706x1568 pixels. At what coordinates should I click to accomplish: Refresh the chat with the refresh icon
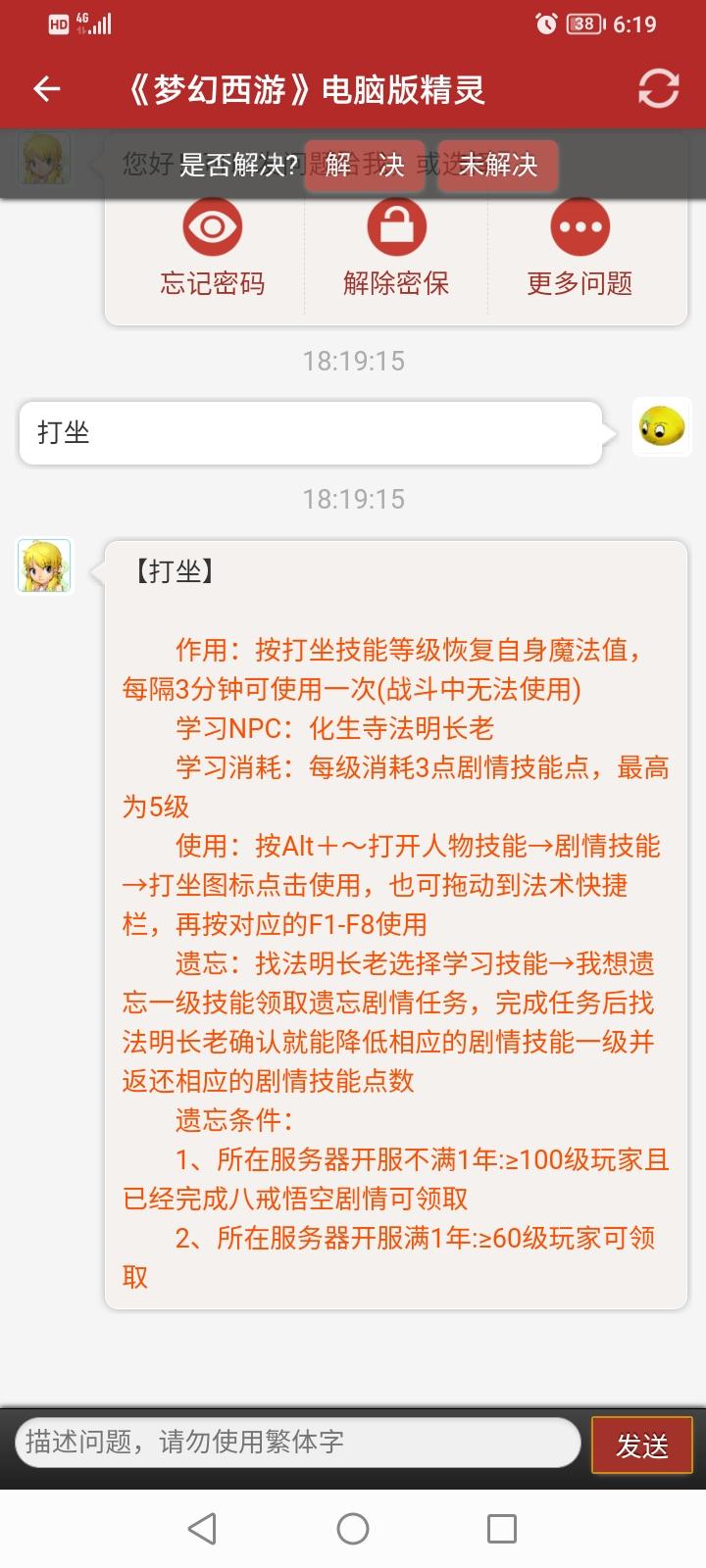(x=658, y=89)
